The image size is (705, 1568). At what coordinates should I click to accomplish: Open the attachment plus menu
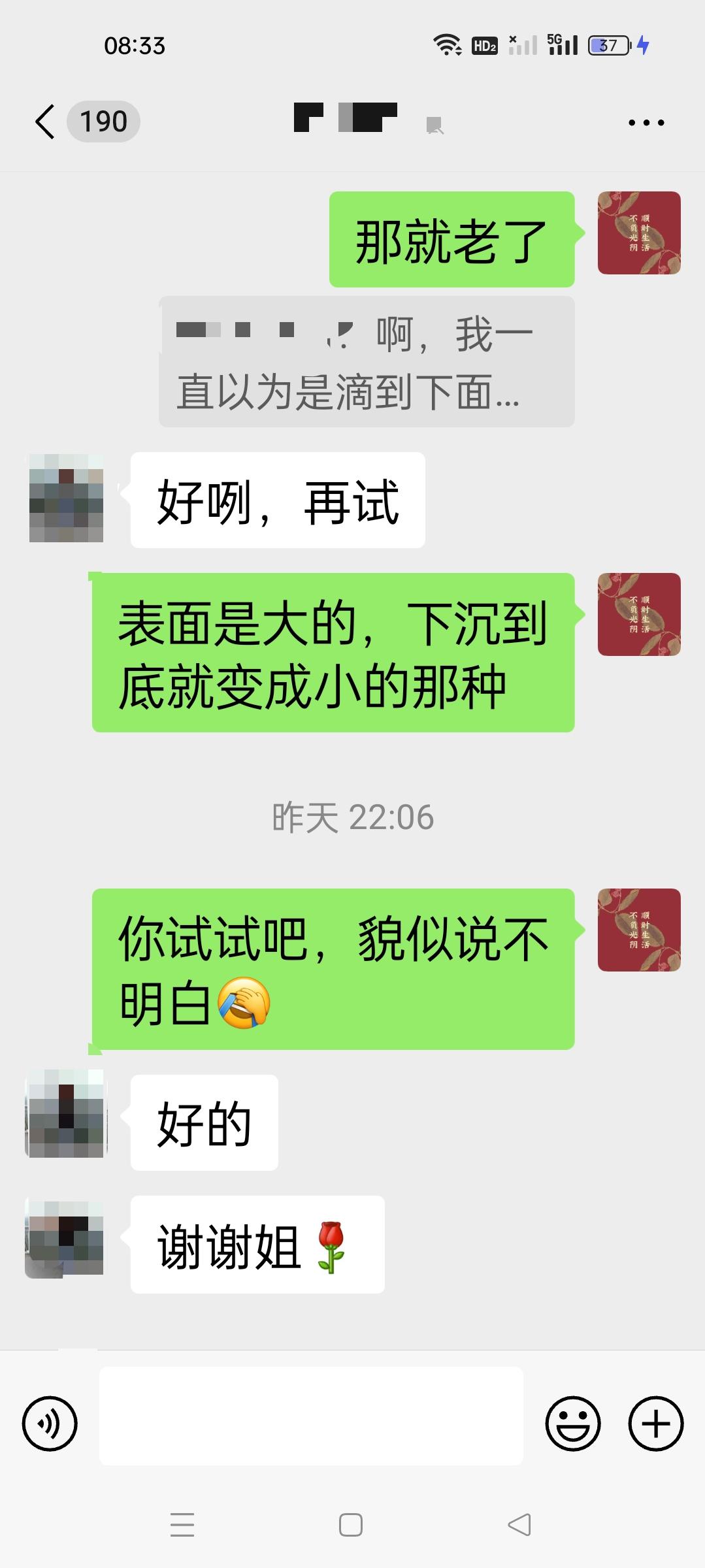pos(655,1422)
